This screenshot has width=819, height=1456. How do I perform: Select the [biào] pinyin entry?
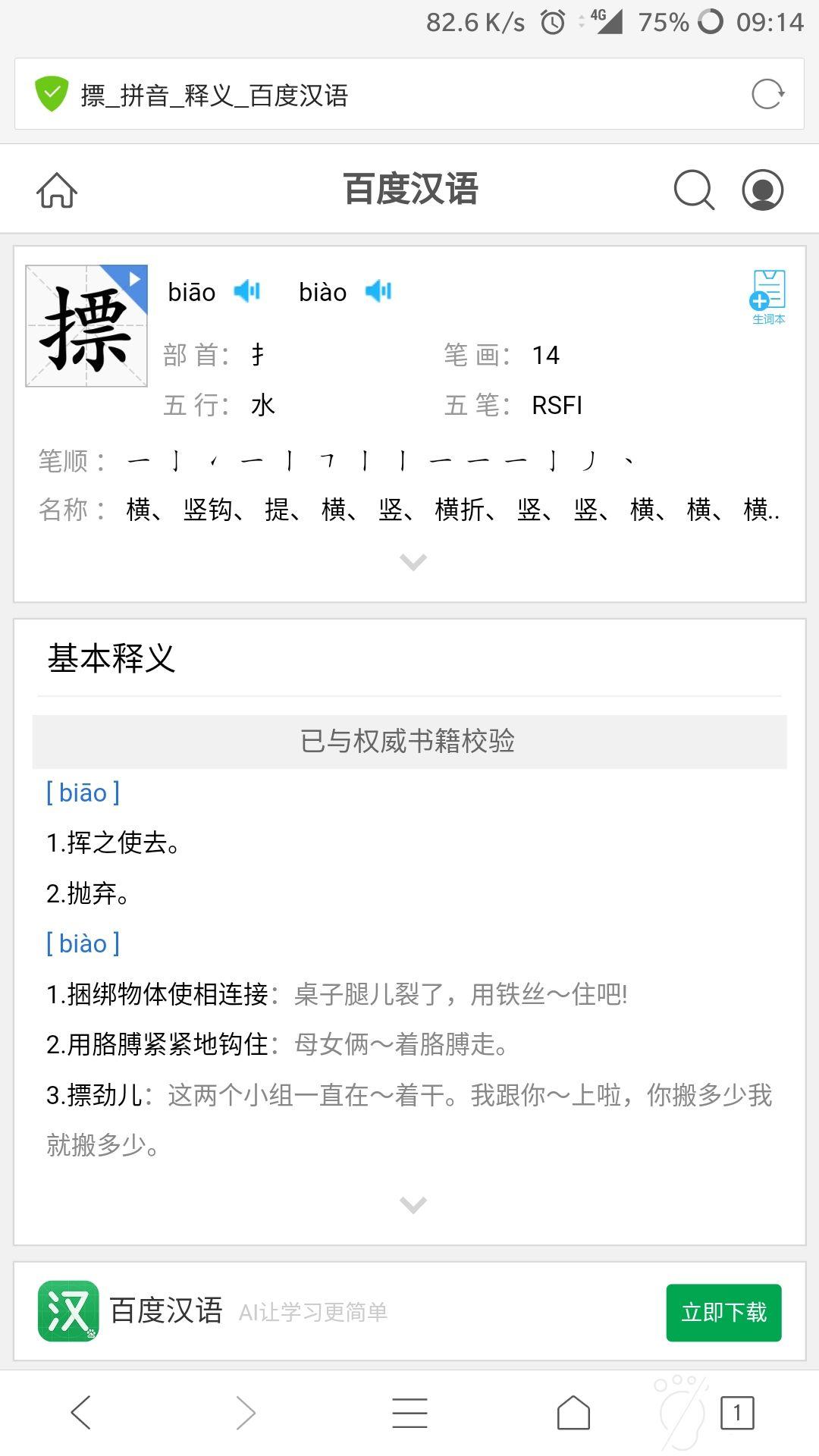point(83,943)
